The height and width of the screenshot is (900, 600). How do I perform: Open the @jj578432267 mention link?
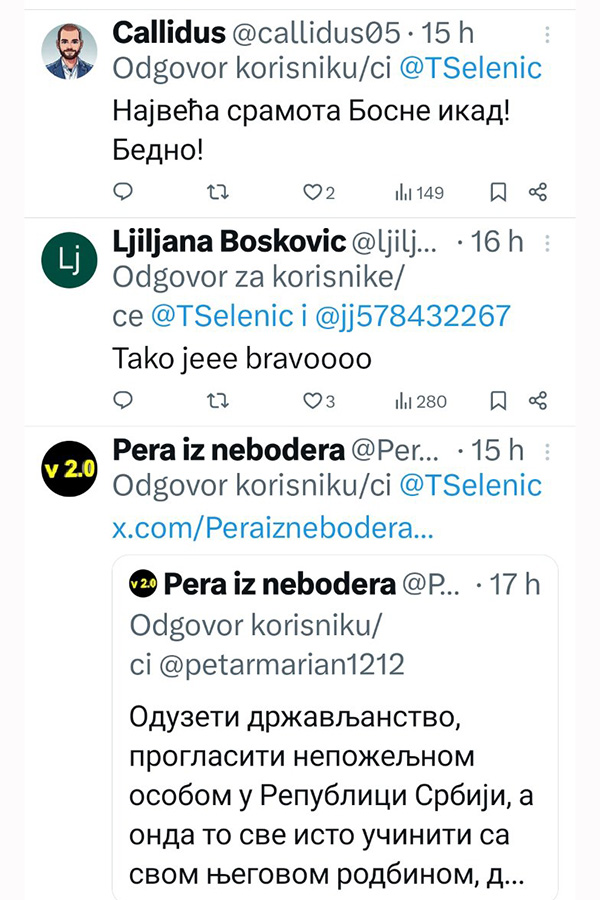412,316
